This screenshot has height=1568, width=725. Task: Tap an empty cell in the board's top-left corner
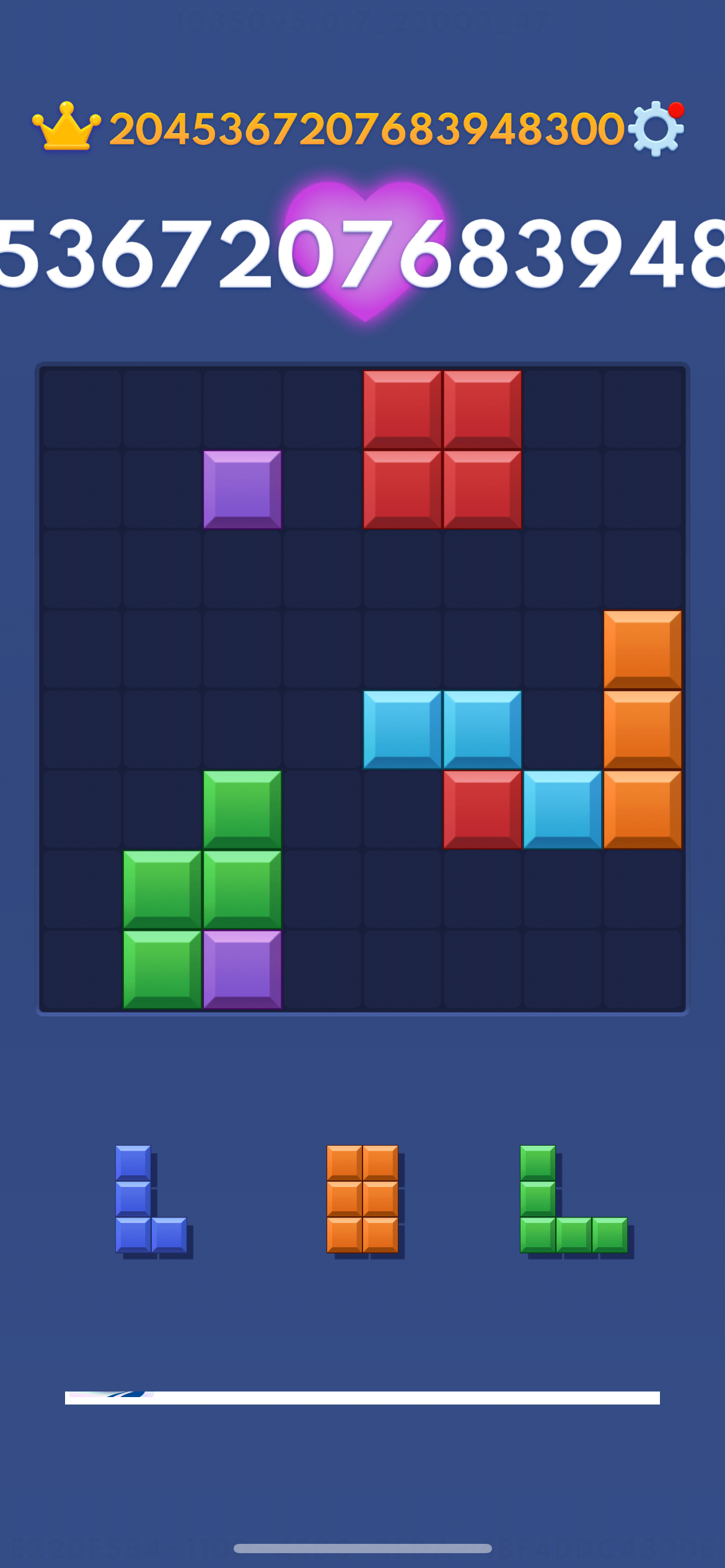pos(81,409)
